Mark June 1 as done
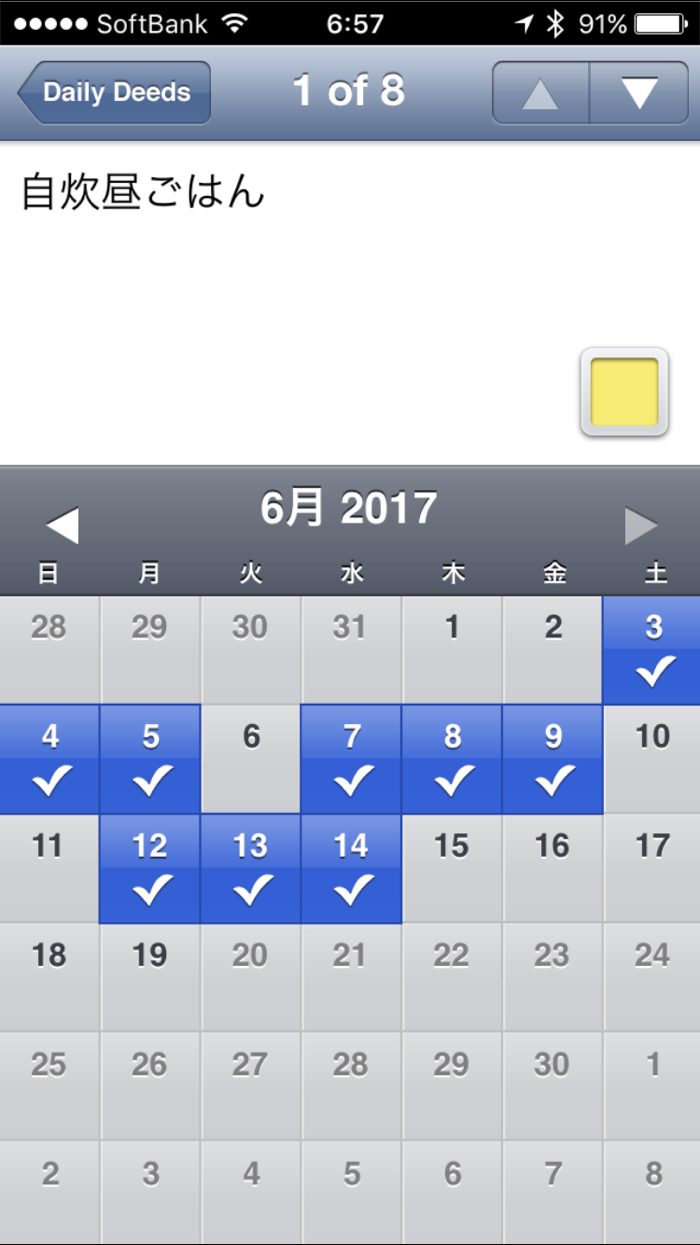Screen dimensions: 700x1245 coord(452,651)
